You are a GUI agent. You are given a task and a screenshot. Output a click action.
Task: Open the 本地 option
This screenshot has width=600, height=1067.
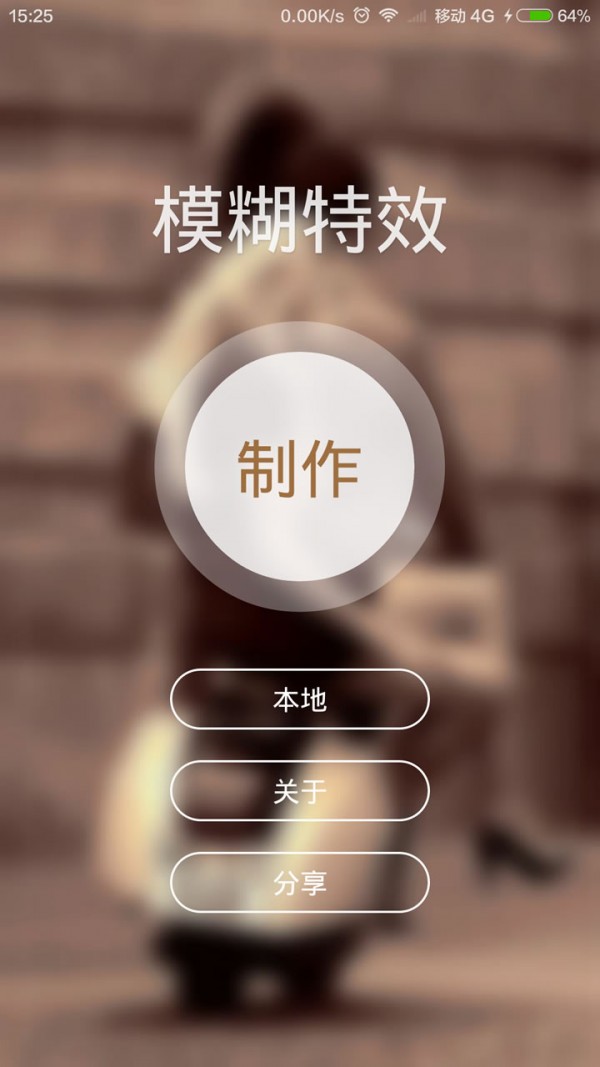(299, 699)
